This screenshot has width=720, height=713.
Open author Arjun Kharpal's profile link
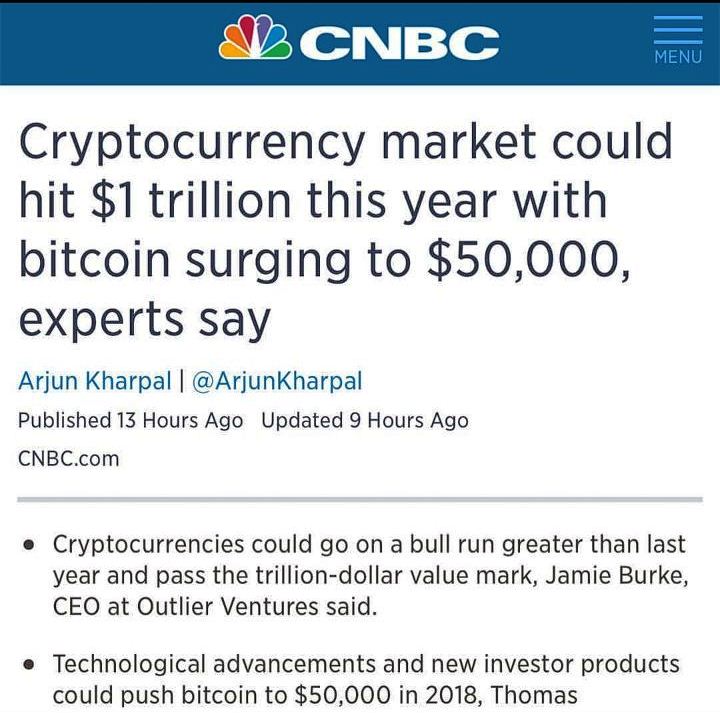pyautogui.click(x=93, y=381)
